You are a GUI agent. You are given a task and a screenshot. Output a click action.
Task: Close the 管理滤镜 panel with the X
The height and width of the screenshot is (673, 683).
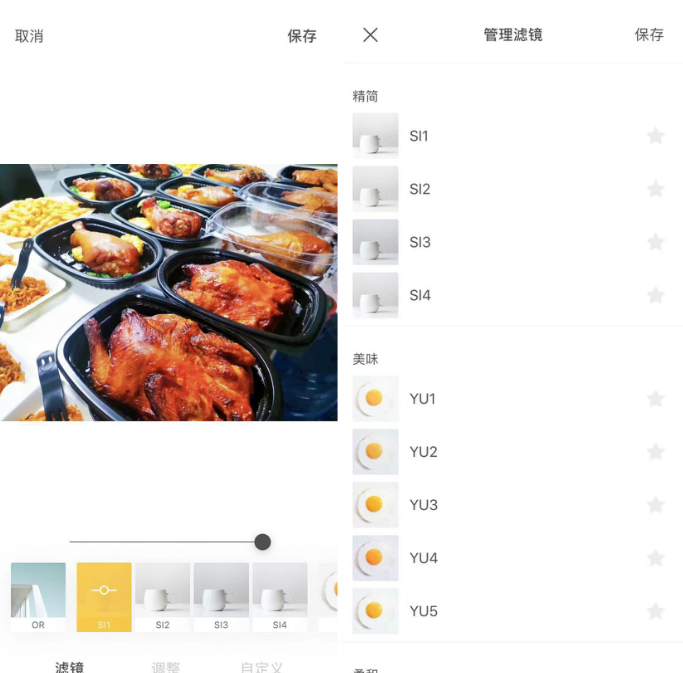[x=370, y=35]
